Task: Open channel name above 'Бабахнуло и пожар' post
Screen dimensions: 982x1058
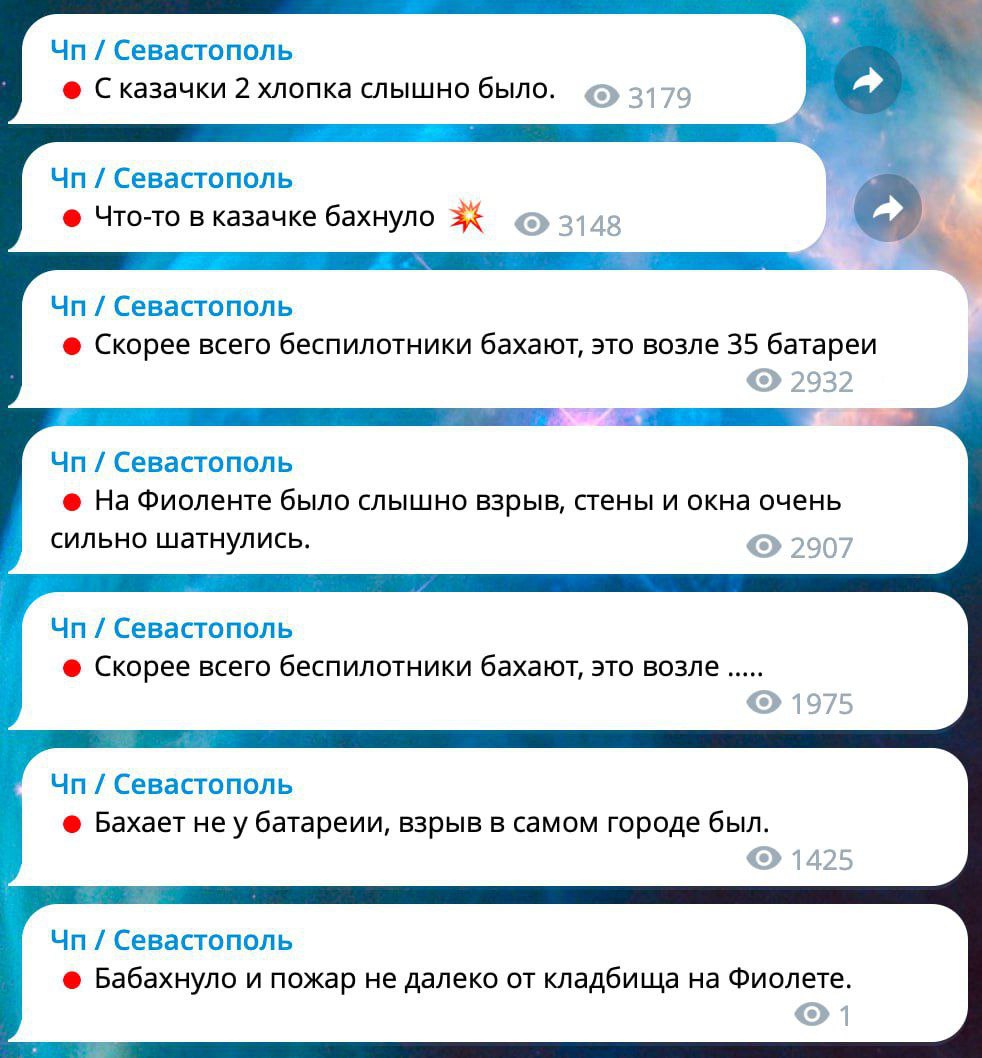Action: [171, 940]
